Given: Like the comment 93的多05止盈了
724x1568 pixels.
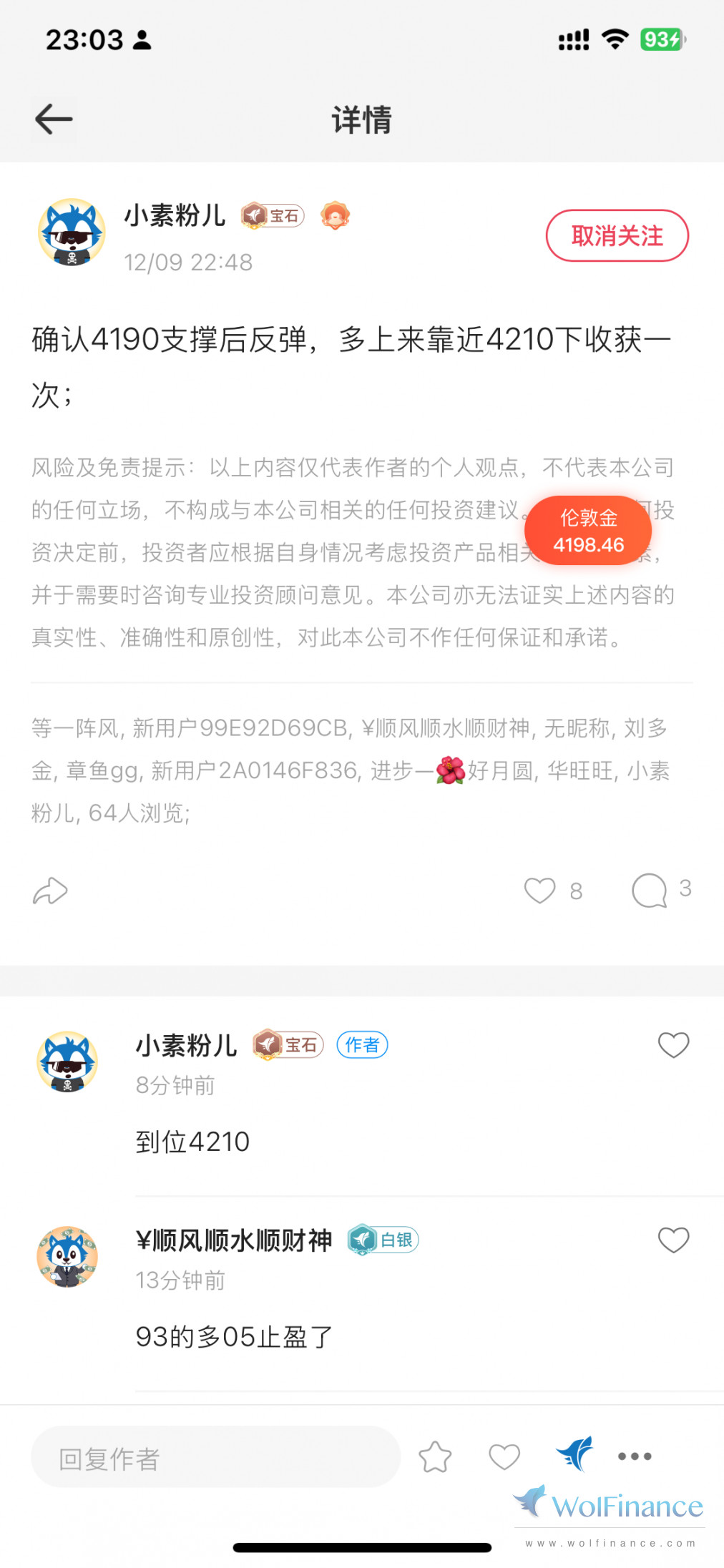Looking at the screenshot, I should [673, 1240].
